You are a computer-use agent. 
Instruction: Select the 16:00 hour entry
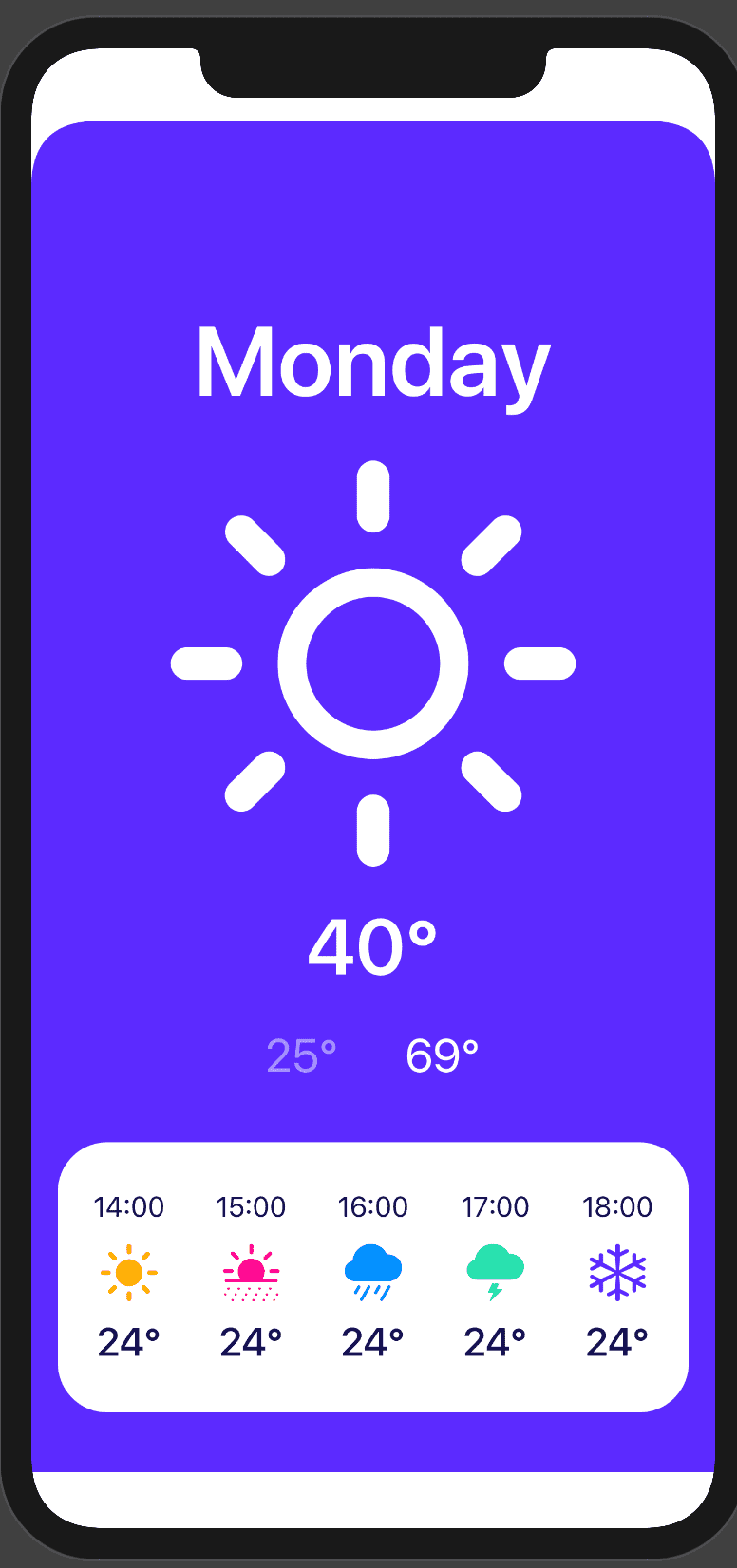[x=372, y=1206]
